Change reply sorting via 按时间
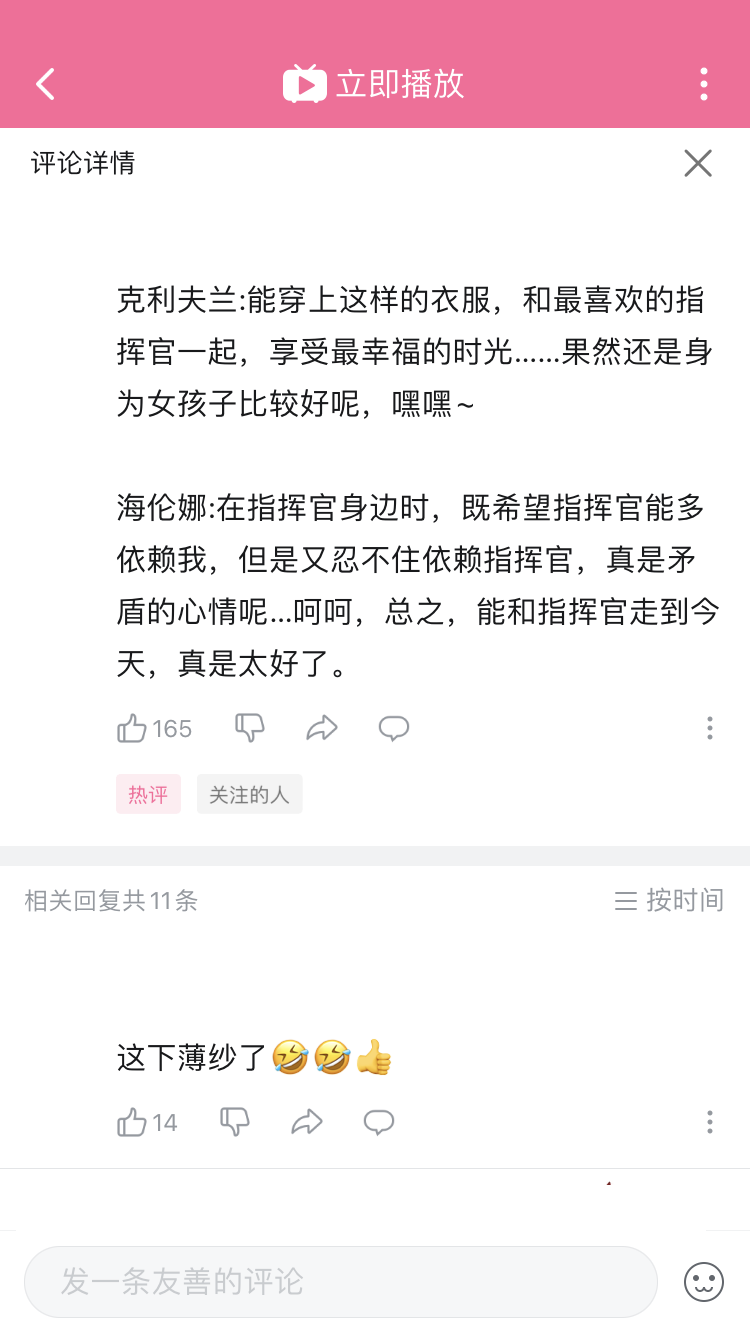Screen dimensions: 750x1334 (668, 900)
